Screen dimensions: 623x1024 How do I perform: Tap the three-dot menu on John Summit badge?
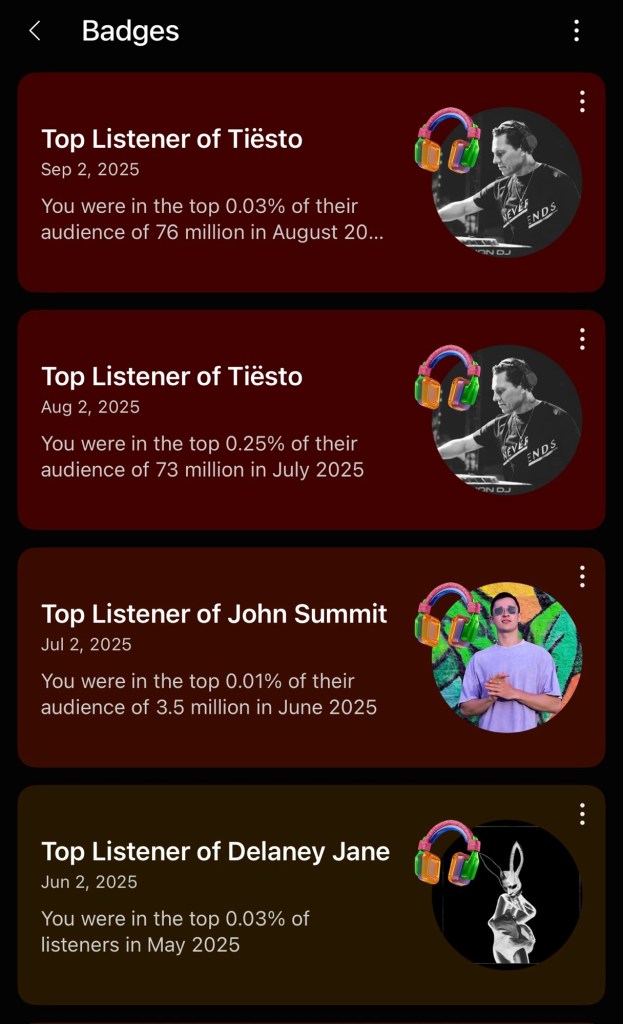[582, 576]
